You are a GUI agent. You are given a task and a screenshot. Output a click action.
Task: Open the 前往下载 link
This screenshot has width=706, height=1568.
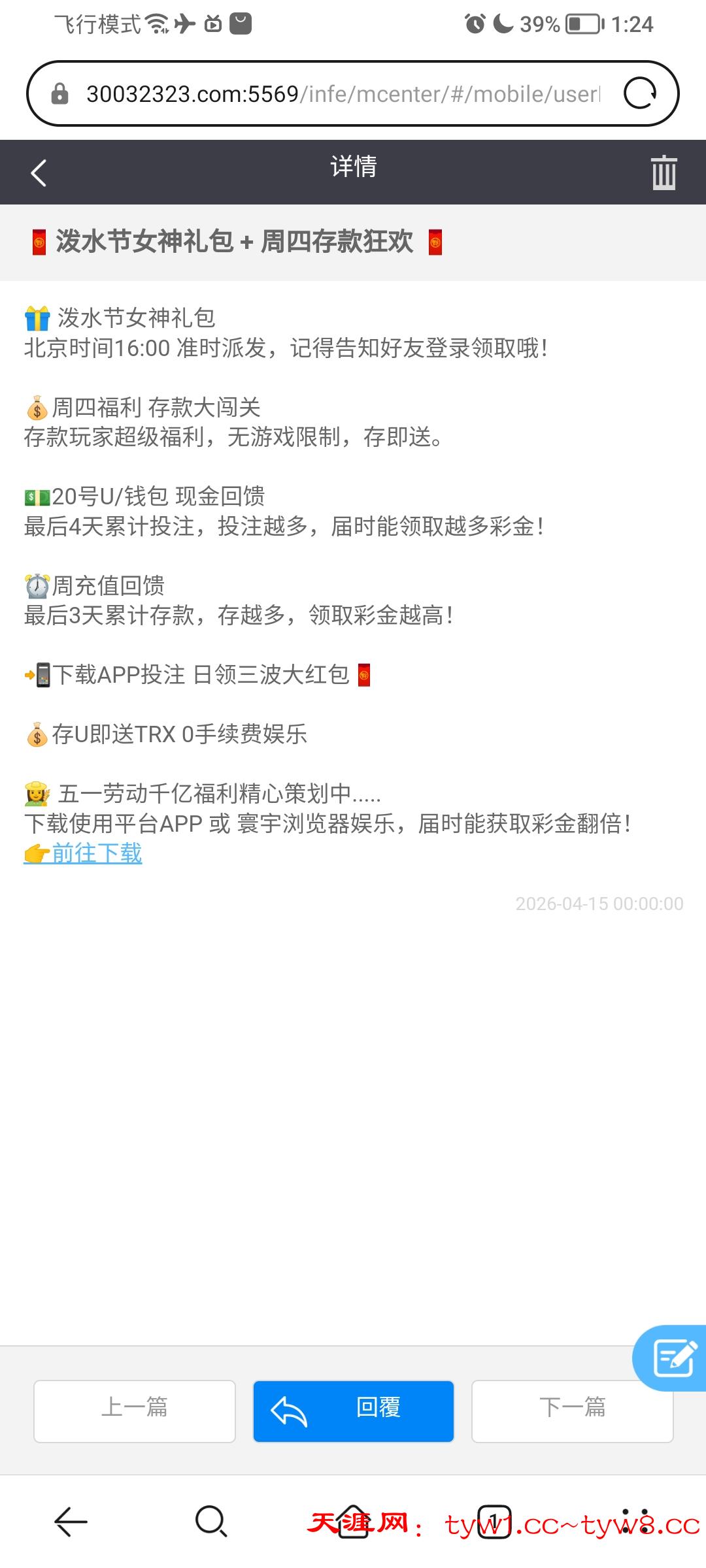tap(97, 854)
